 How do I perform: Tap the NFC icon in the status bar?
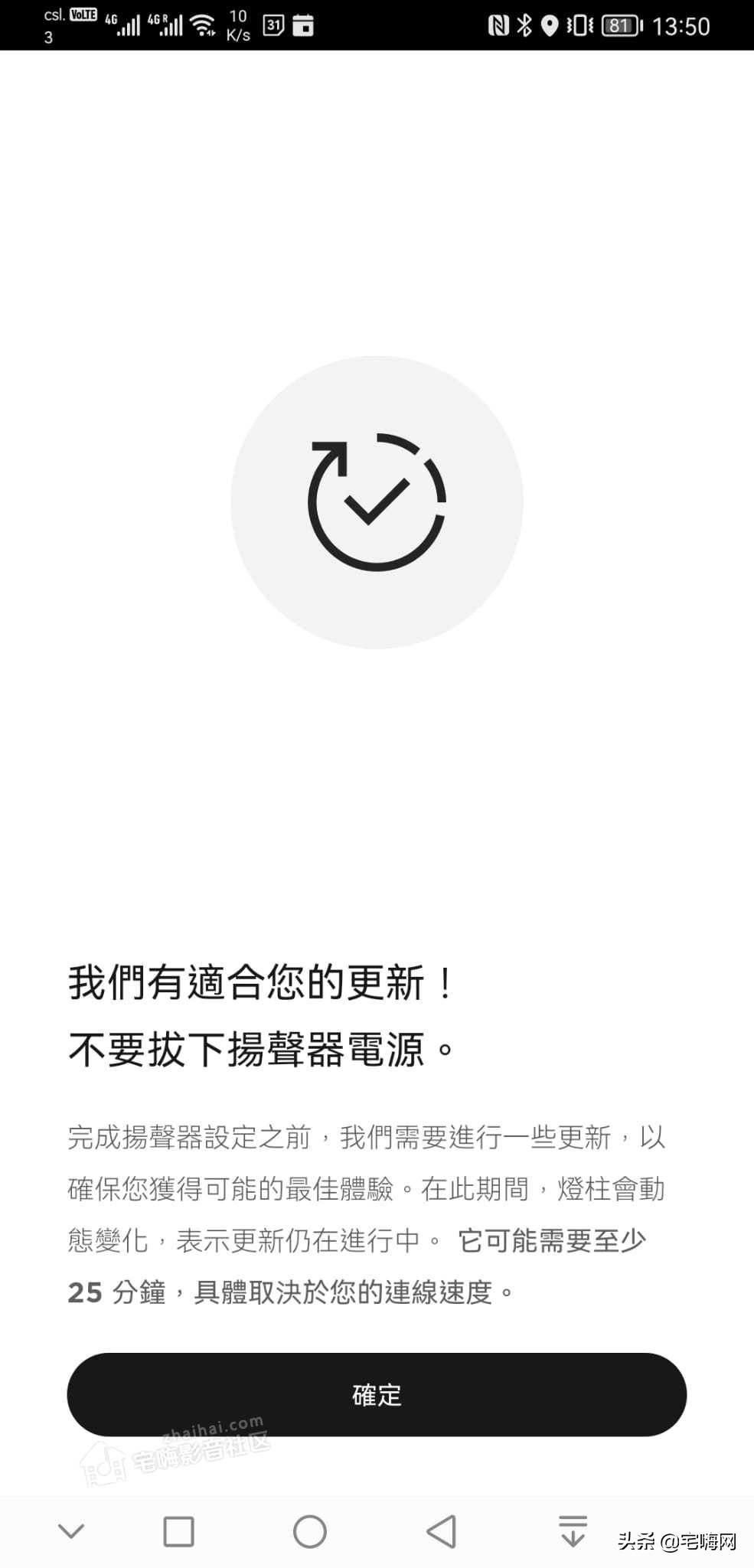point(499,24)
